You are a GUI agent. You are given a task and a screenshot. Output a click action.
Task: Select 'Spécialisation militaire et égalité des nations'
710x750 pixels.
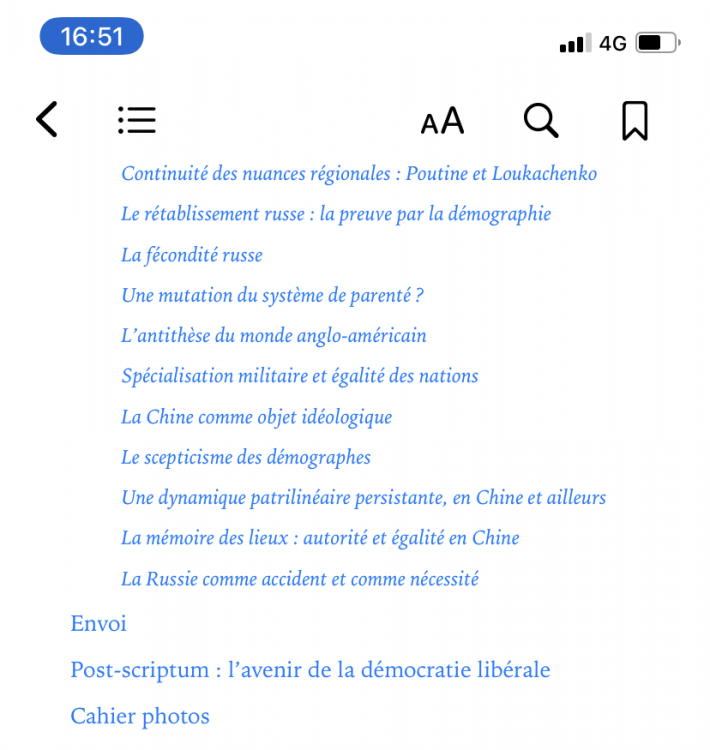tap(300, 376)
